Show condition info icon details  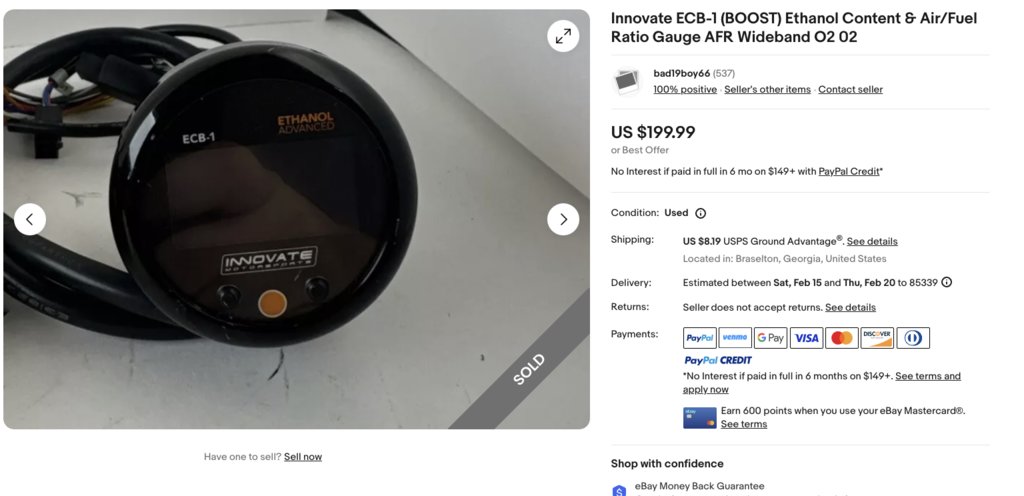click(700, 213)
